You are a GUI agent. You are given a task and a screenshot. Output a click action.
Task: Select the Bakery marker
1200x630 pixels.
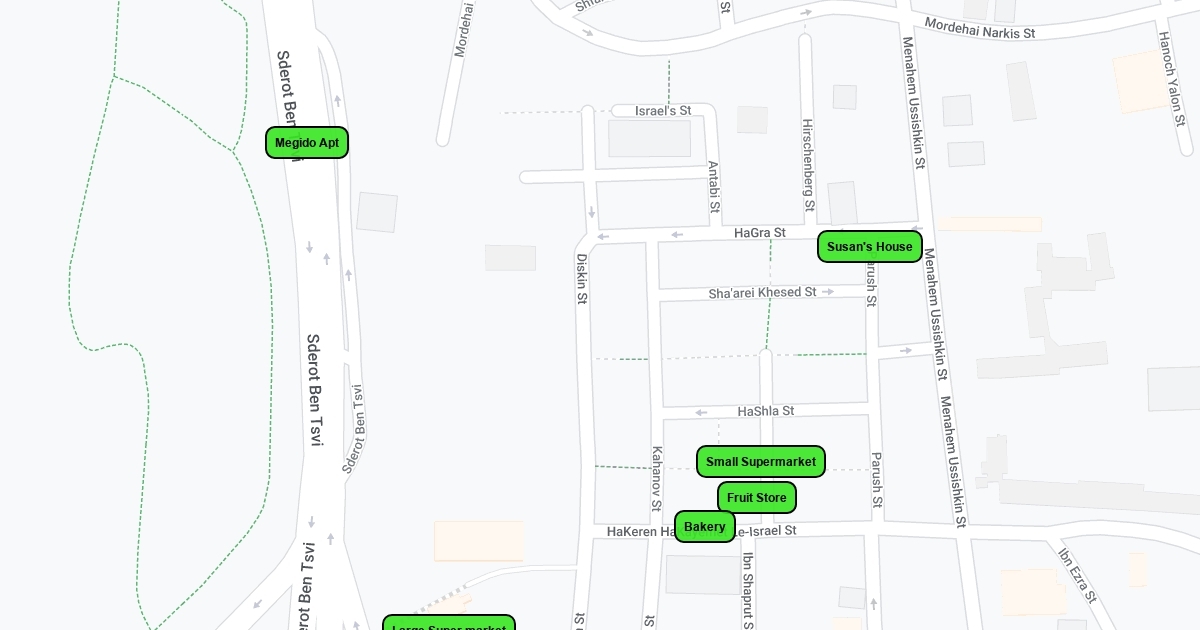[x=704, y=527]
